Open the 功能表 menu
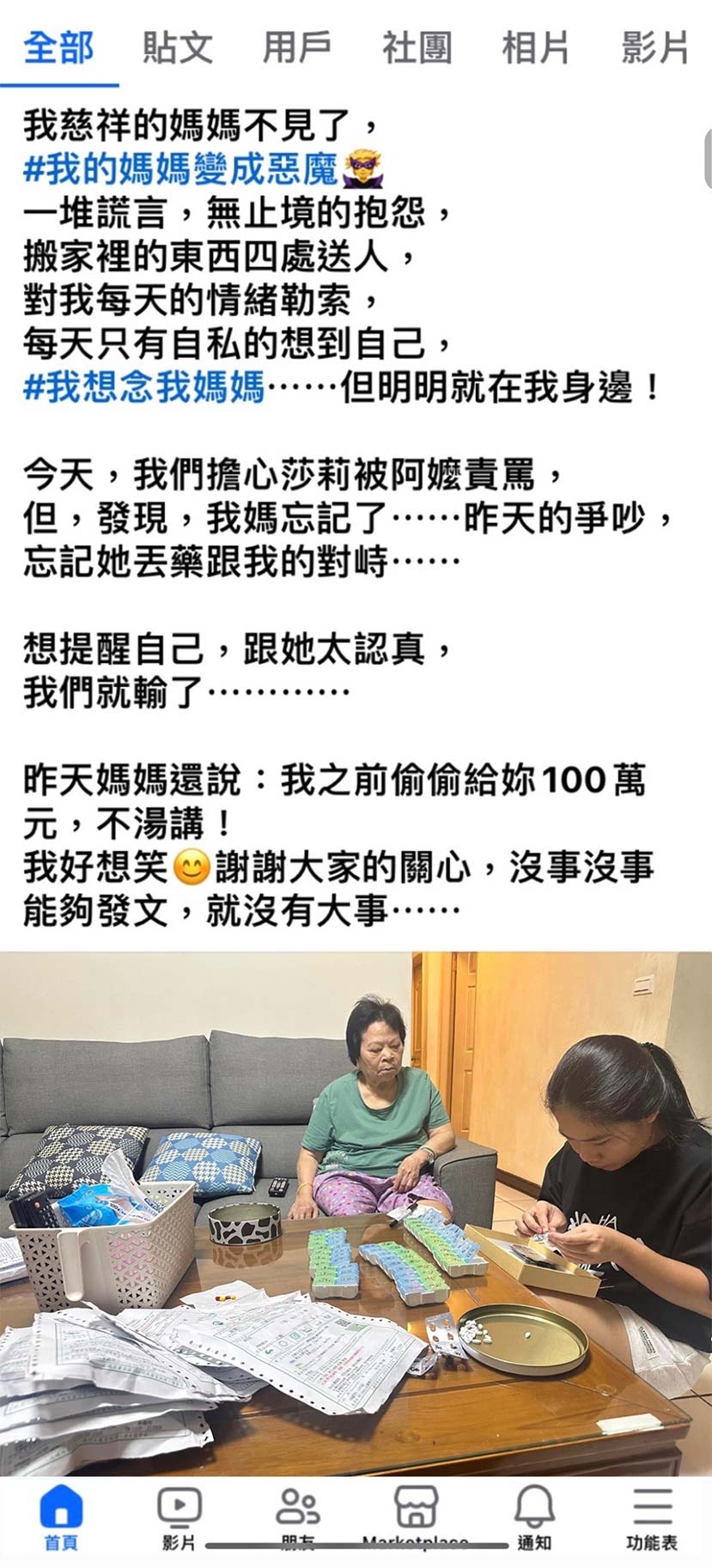Viewport: 712px width, 1568px height. tap(652, 1518)
